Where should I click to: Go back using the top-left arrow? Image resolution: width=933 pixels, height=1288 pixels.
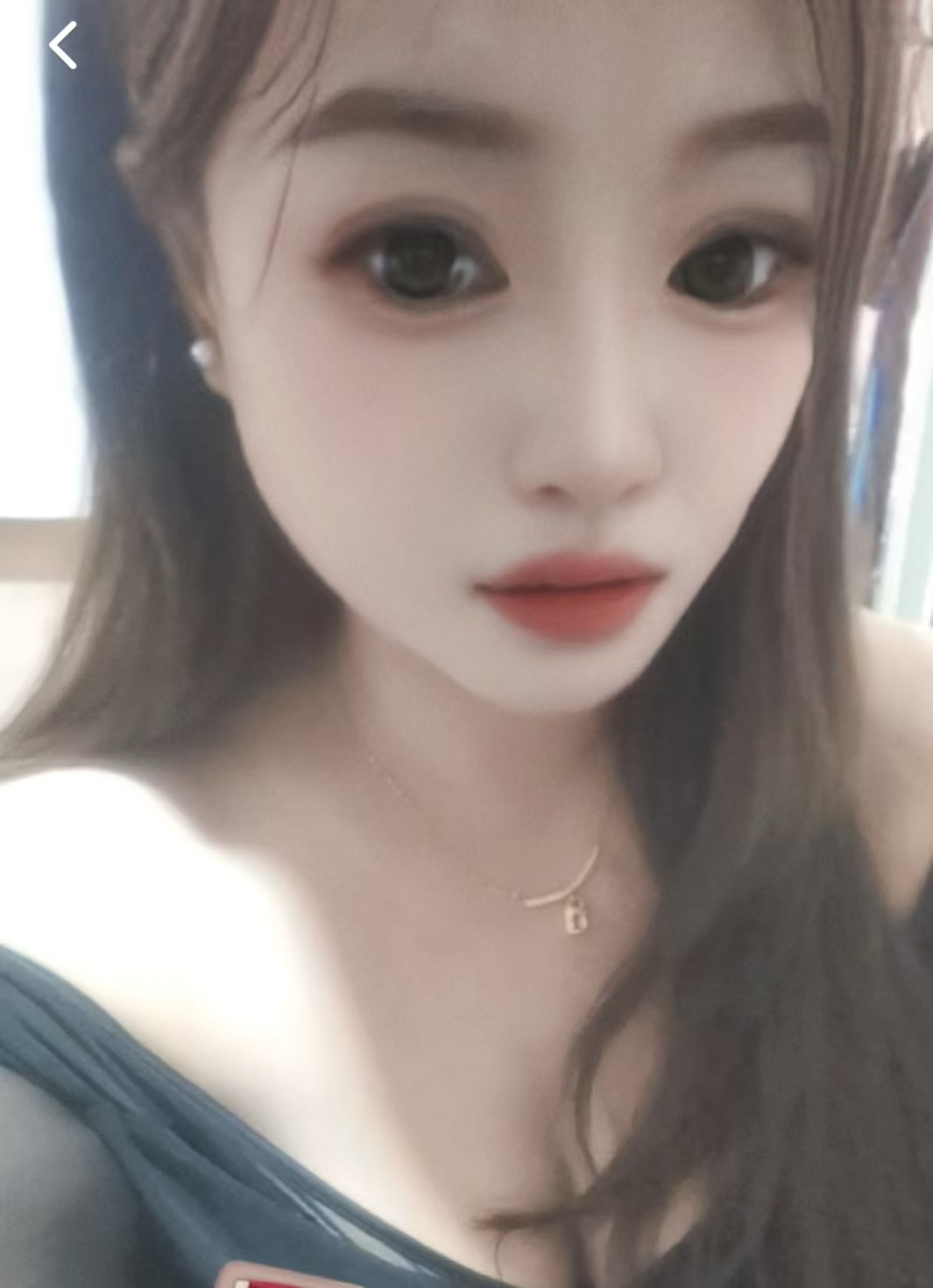coord(62,45)
